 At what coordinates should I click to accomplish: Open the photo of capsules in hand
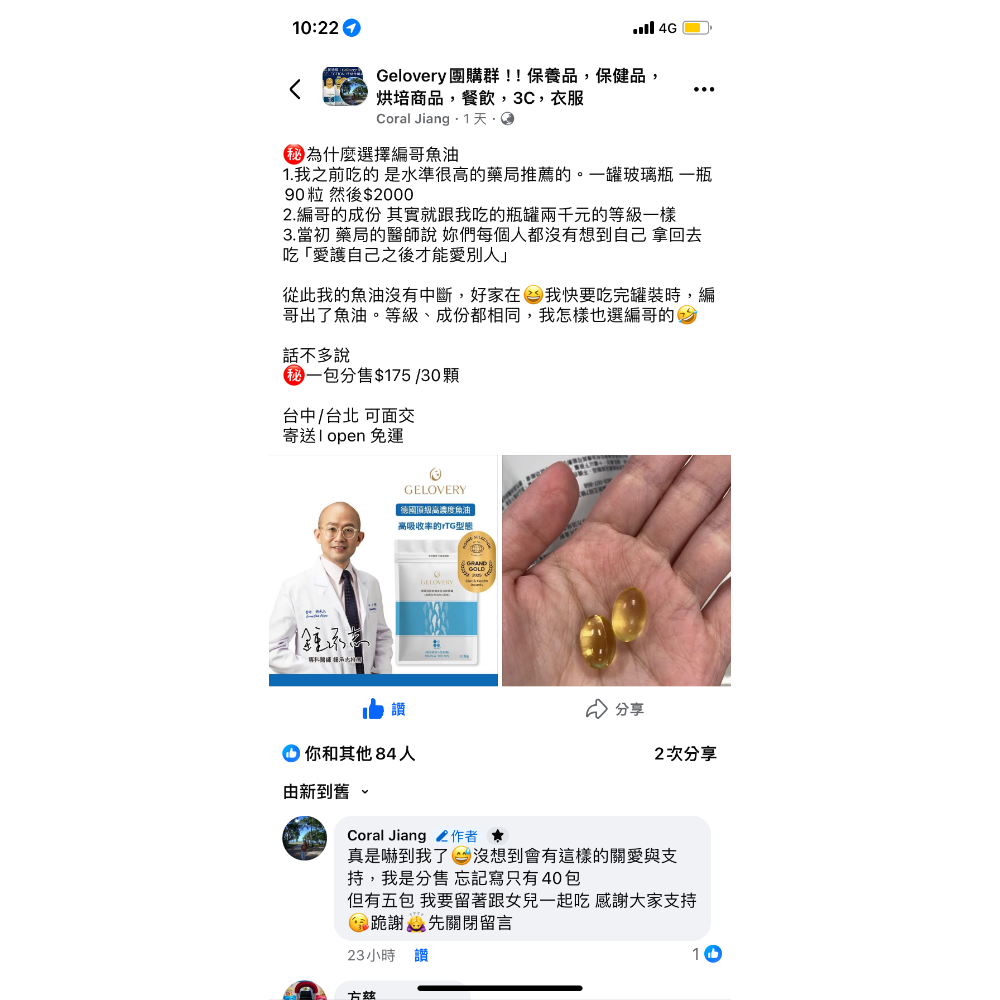[x=616, y=570]
